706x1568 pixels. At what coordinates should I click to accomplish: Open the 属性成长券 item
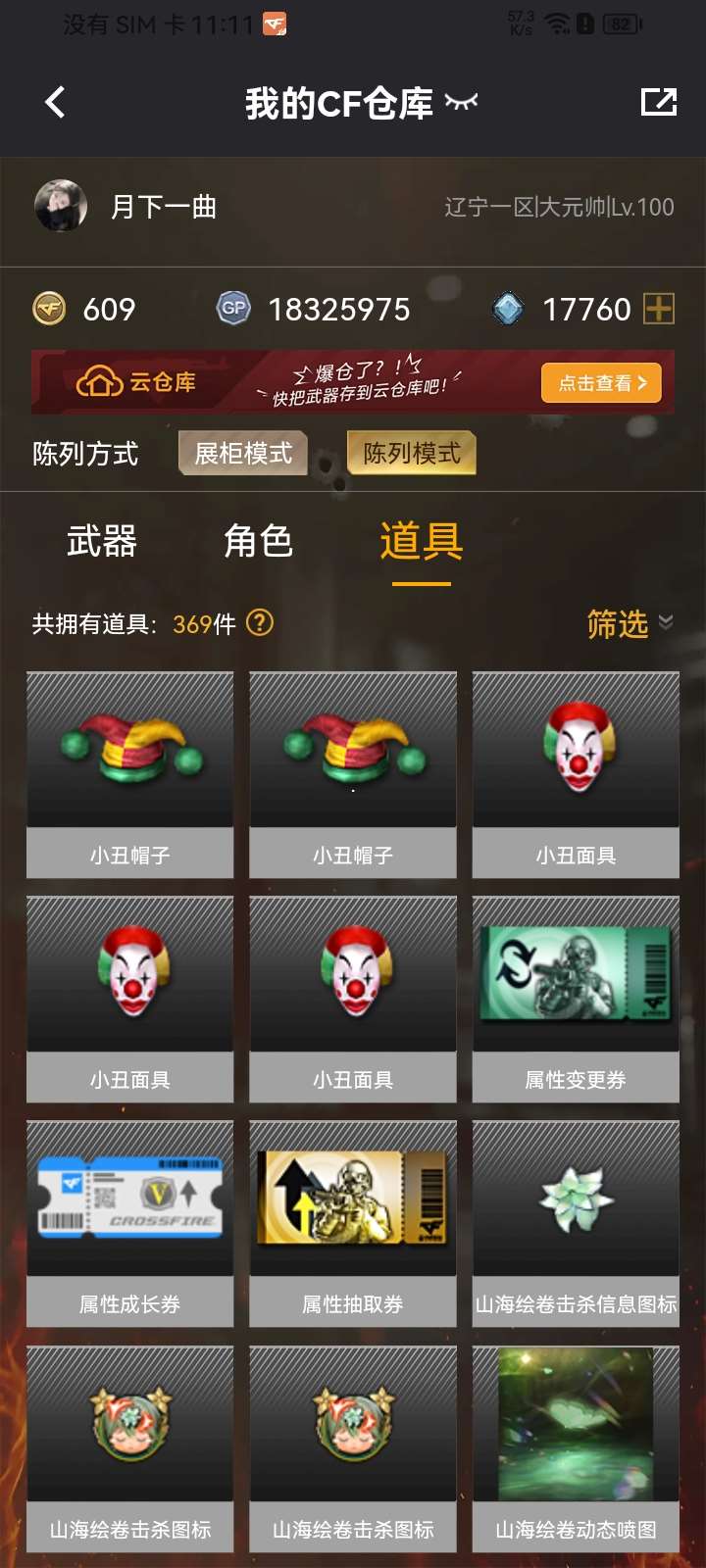[130, 1223]
